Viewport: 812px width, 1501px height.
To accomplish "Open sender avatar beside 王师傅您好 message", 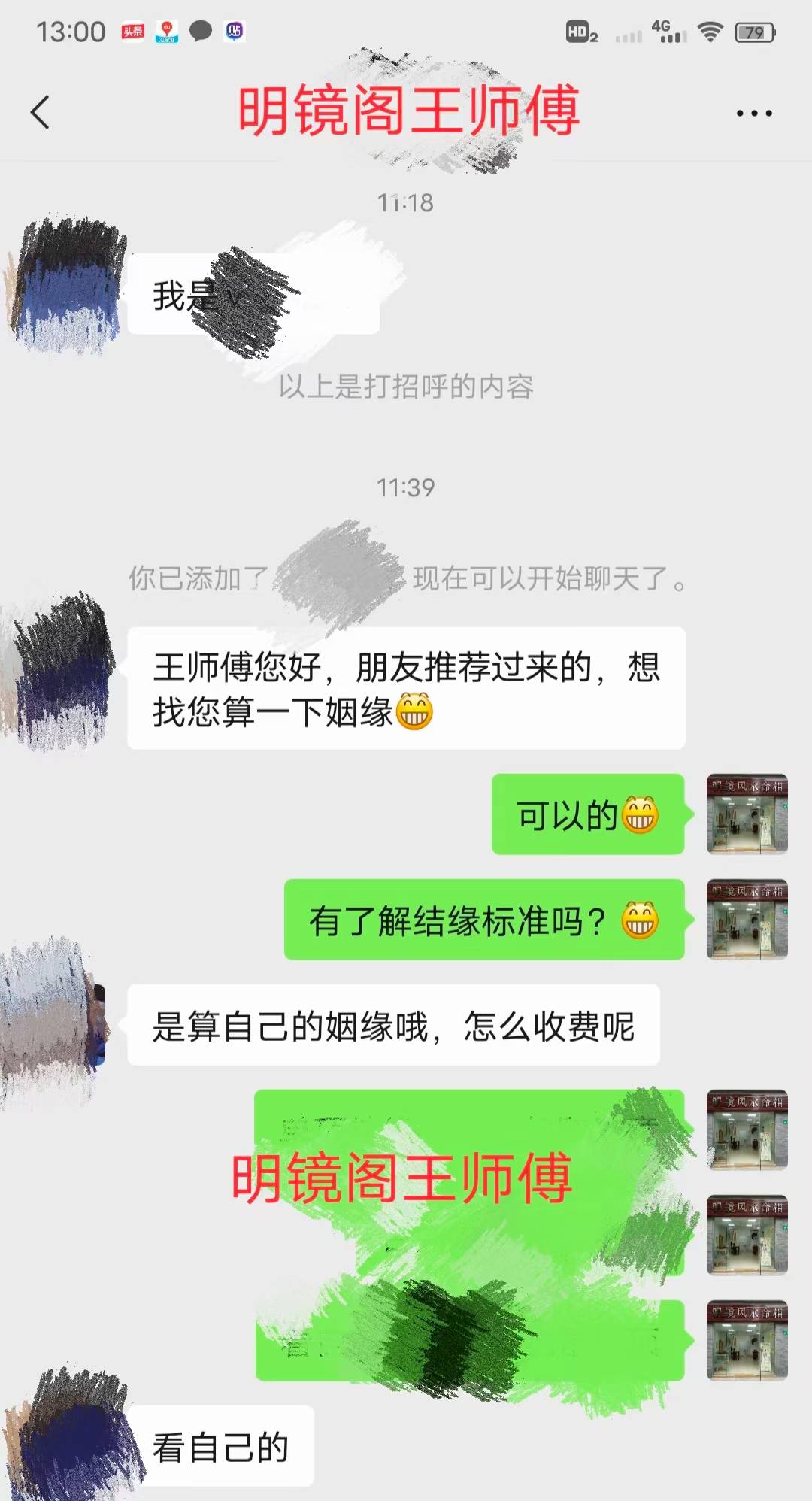I will point(62,672).
